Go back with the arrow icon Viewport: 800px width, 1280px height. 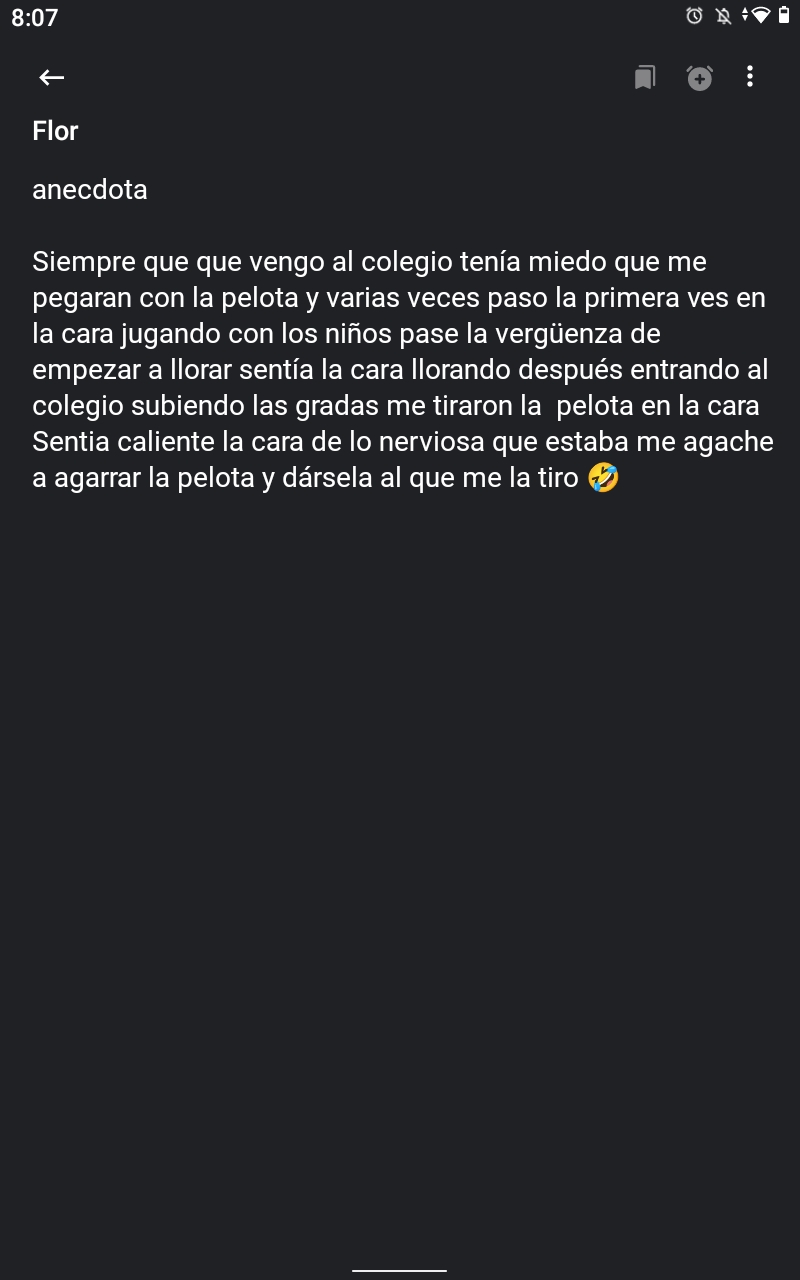pos(52,77)
